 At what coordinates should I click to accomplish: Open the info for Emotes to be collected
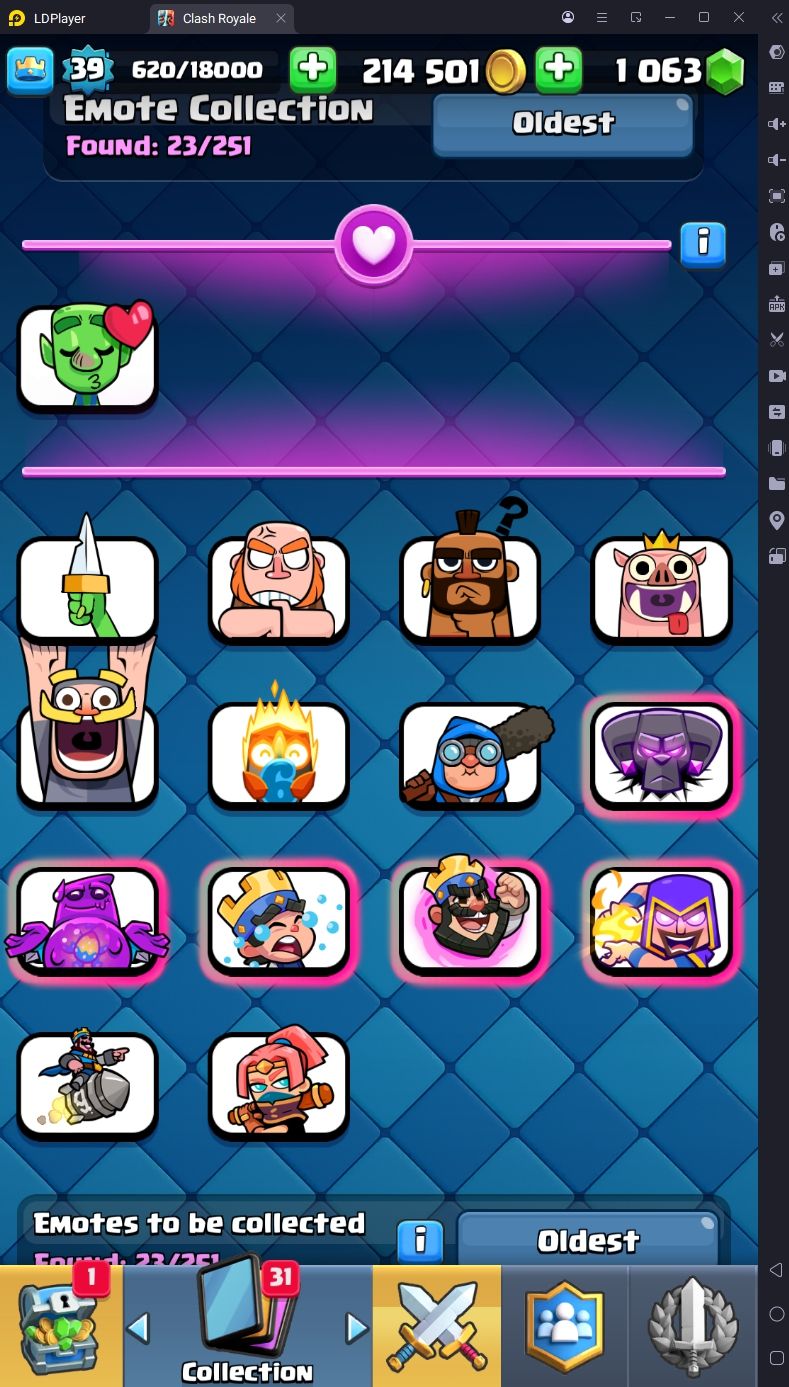tap(421, 1240)
